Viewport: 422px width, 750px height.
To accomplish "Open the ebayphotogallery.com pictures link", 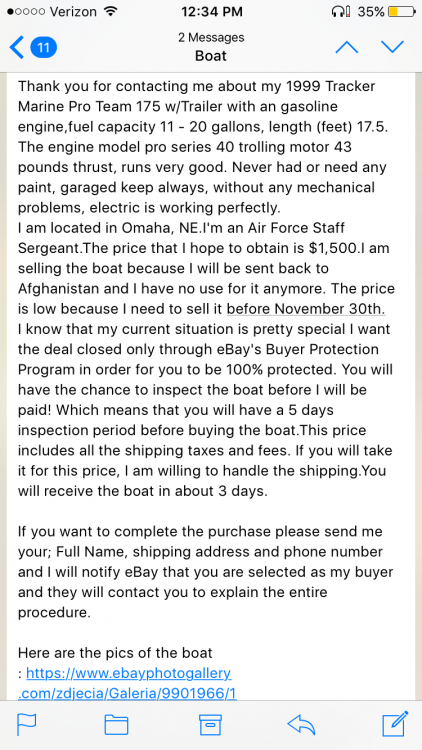I will click(x=127, y=683).
